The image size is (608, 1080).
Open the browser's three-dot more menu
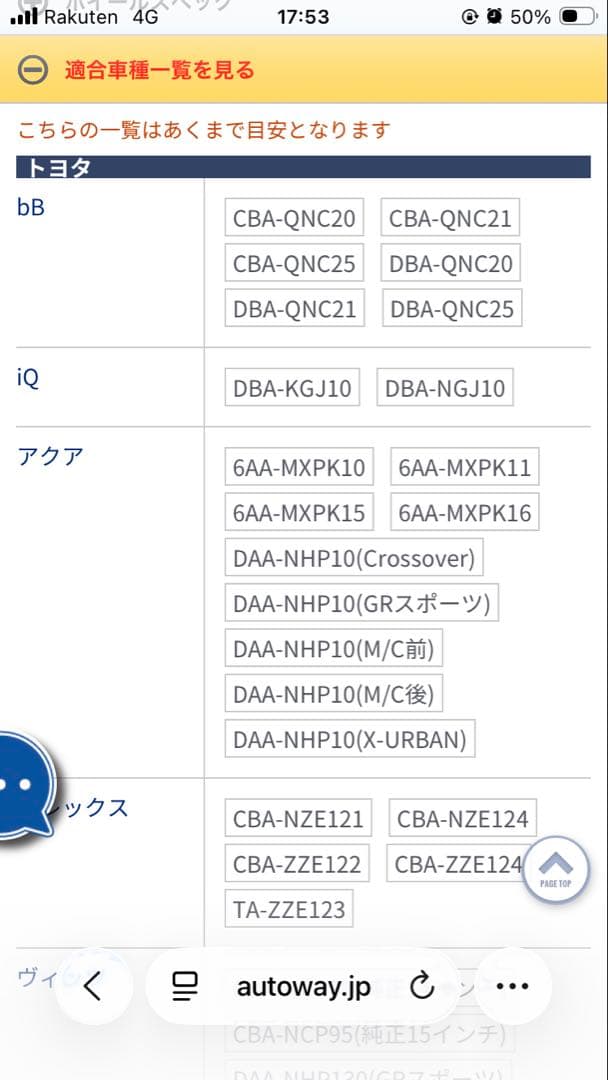pos(512,987)
